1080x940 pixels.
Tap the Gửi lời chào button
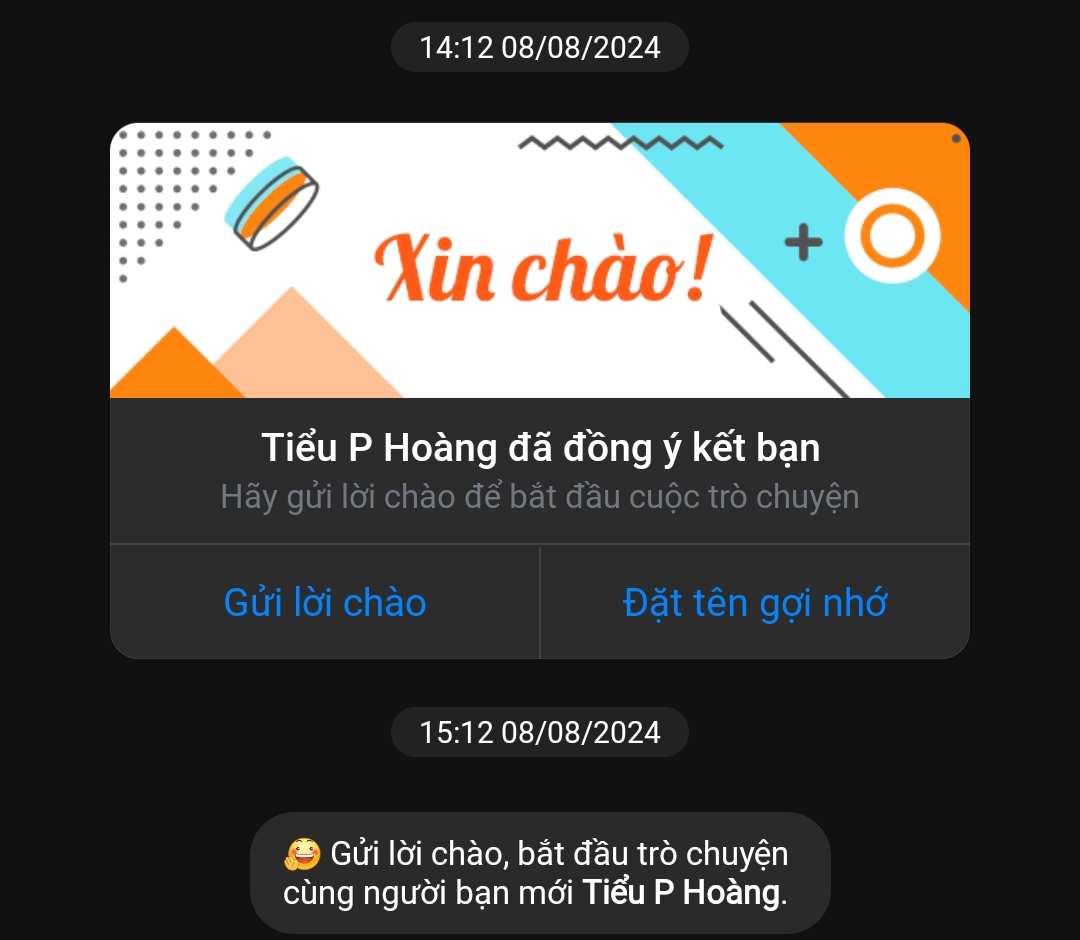(x=325, y=602)
